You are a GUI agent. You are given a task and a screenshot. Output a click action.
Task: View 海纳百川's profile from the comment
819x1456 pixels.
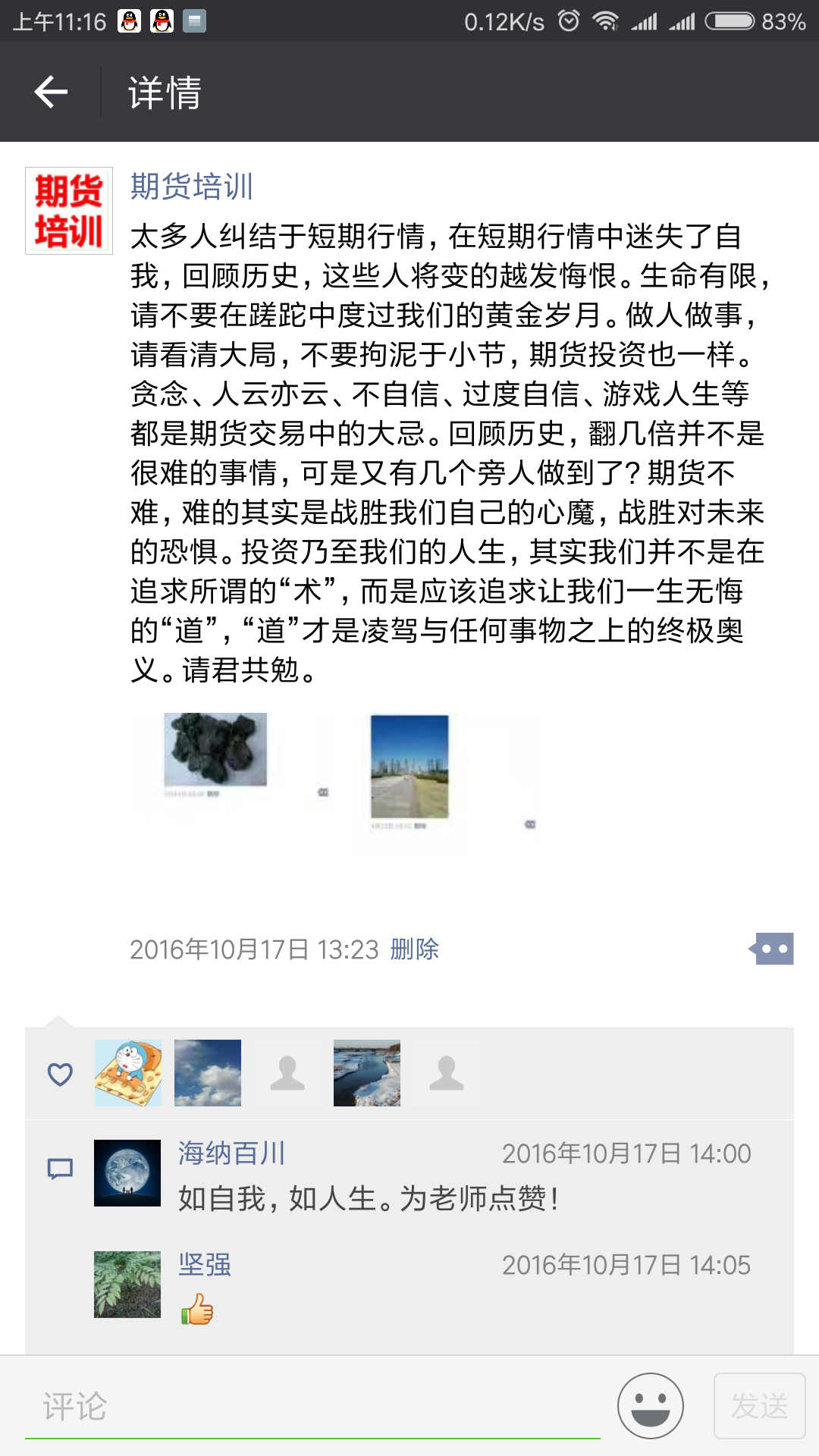click(232, 1153)
